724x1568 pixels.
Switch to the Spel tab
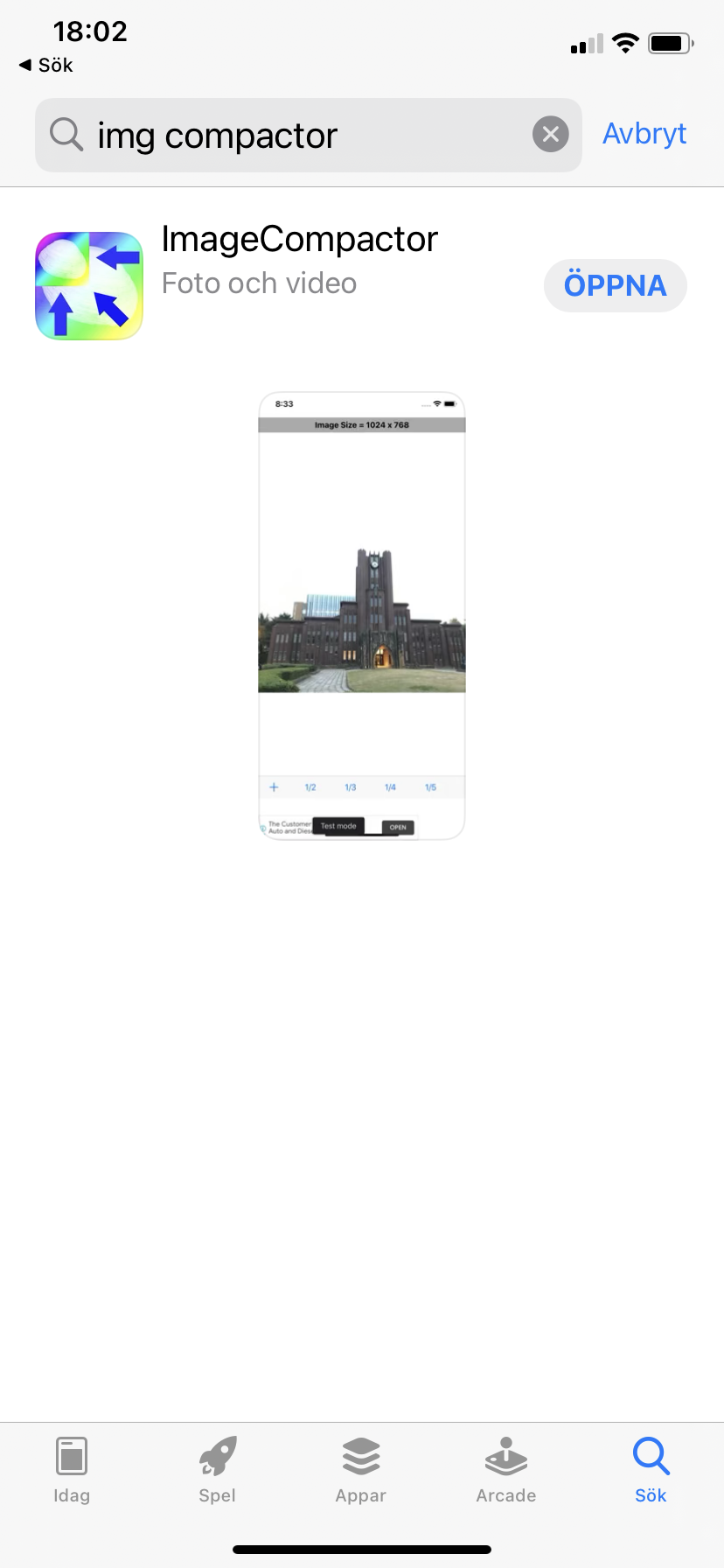pyautogui.click(x=217, y=1470)
